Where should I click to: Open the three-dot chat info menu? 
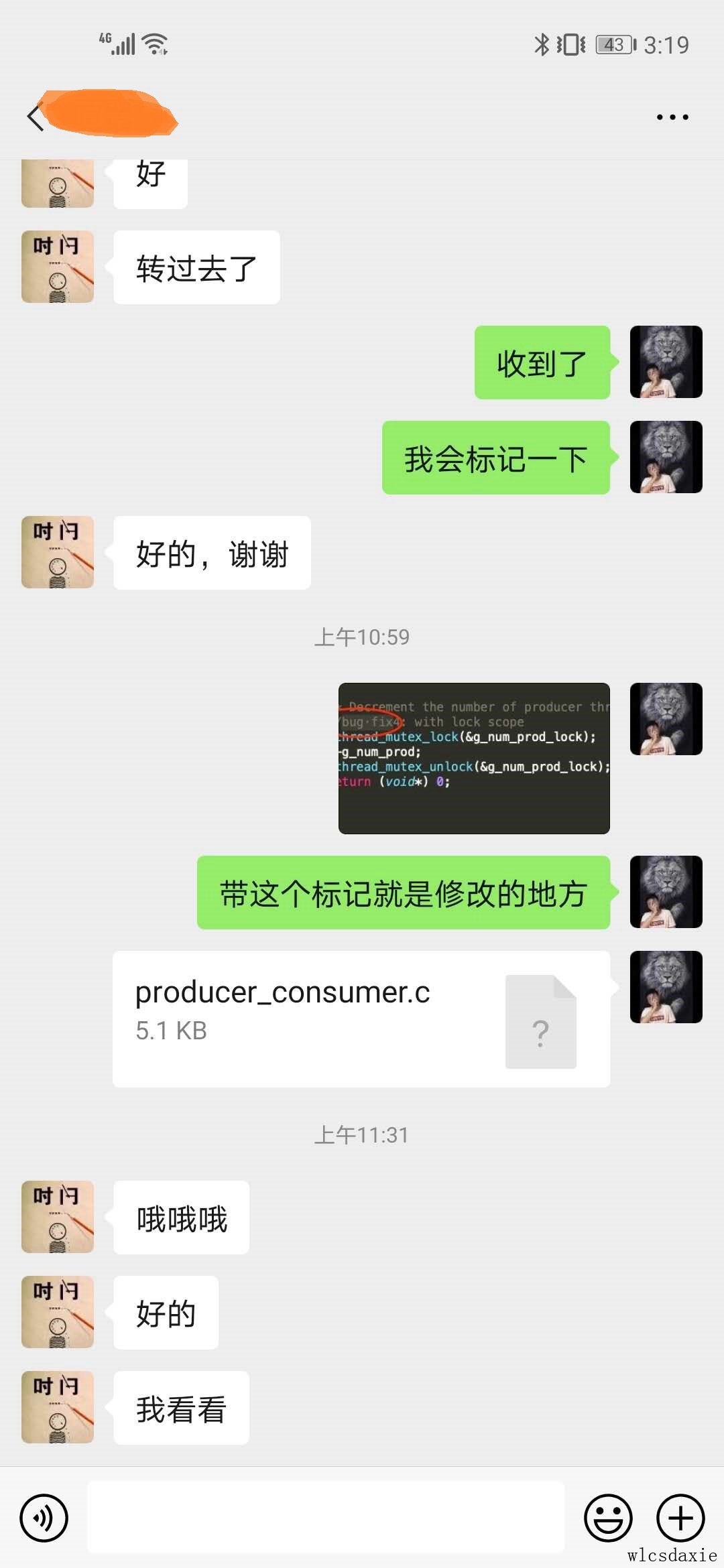pos(672,117)
